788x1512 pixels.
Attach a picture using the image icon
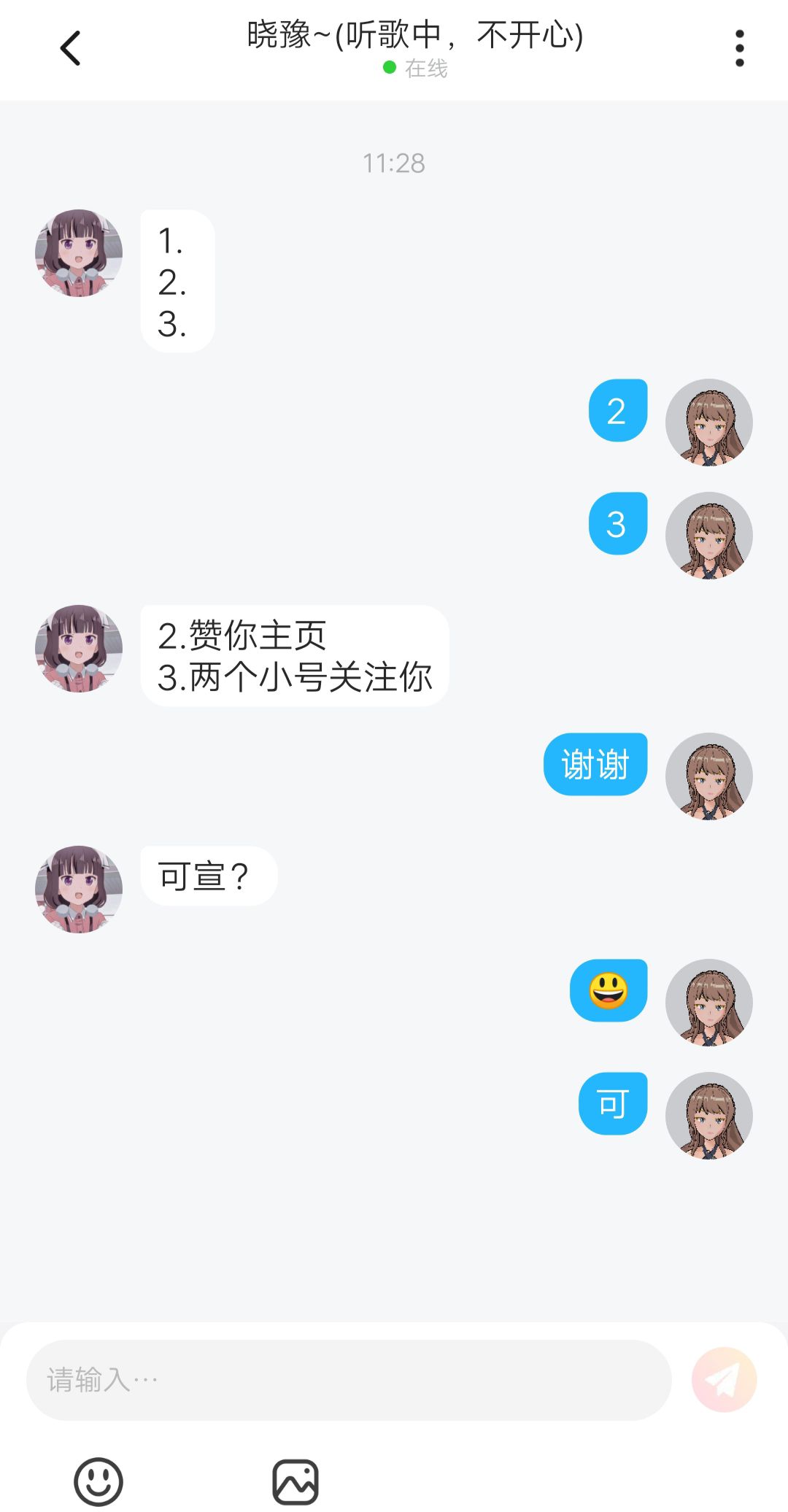pos(295,1482)
